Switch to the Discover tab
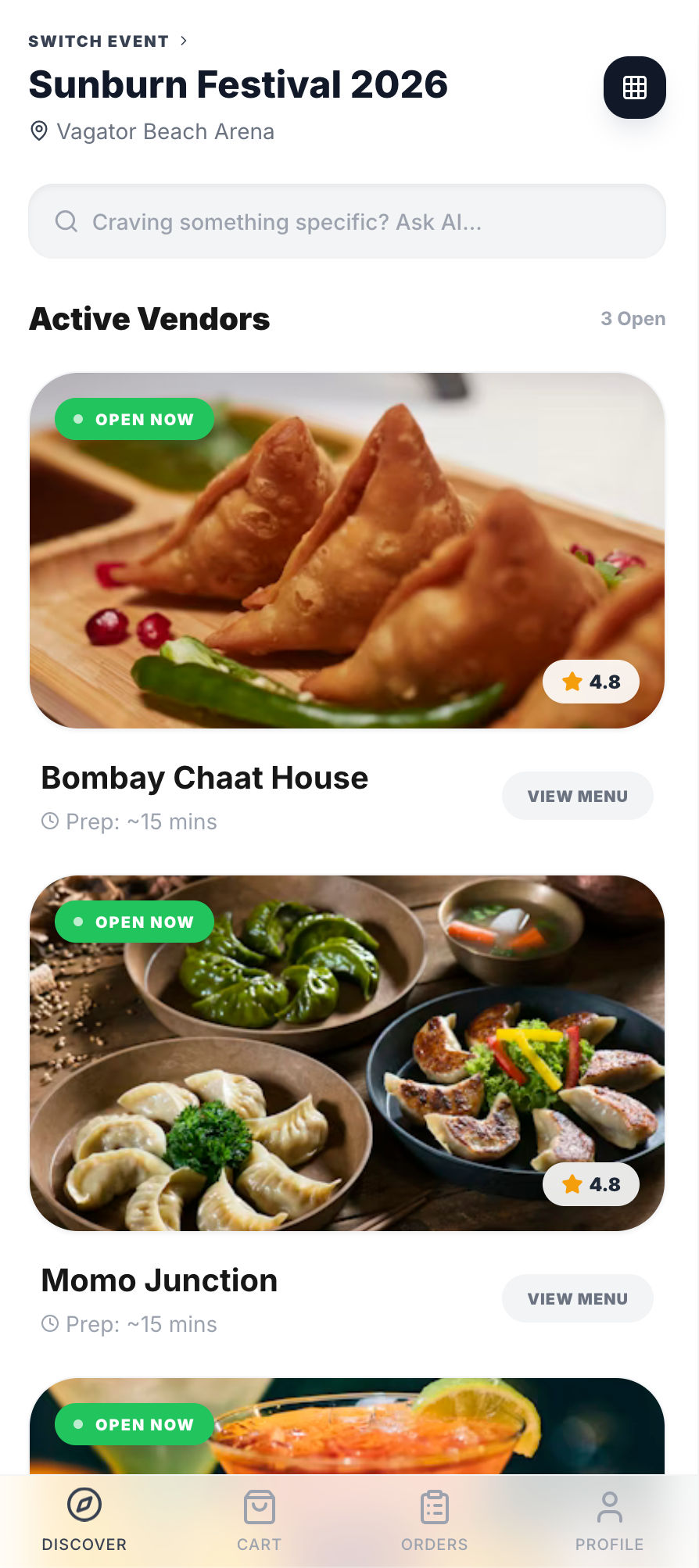This screenshot has height=1568, width=699. pyautogui.click(x=84, y=1520)
